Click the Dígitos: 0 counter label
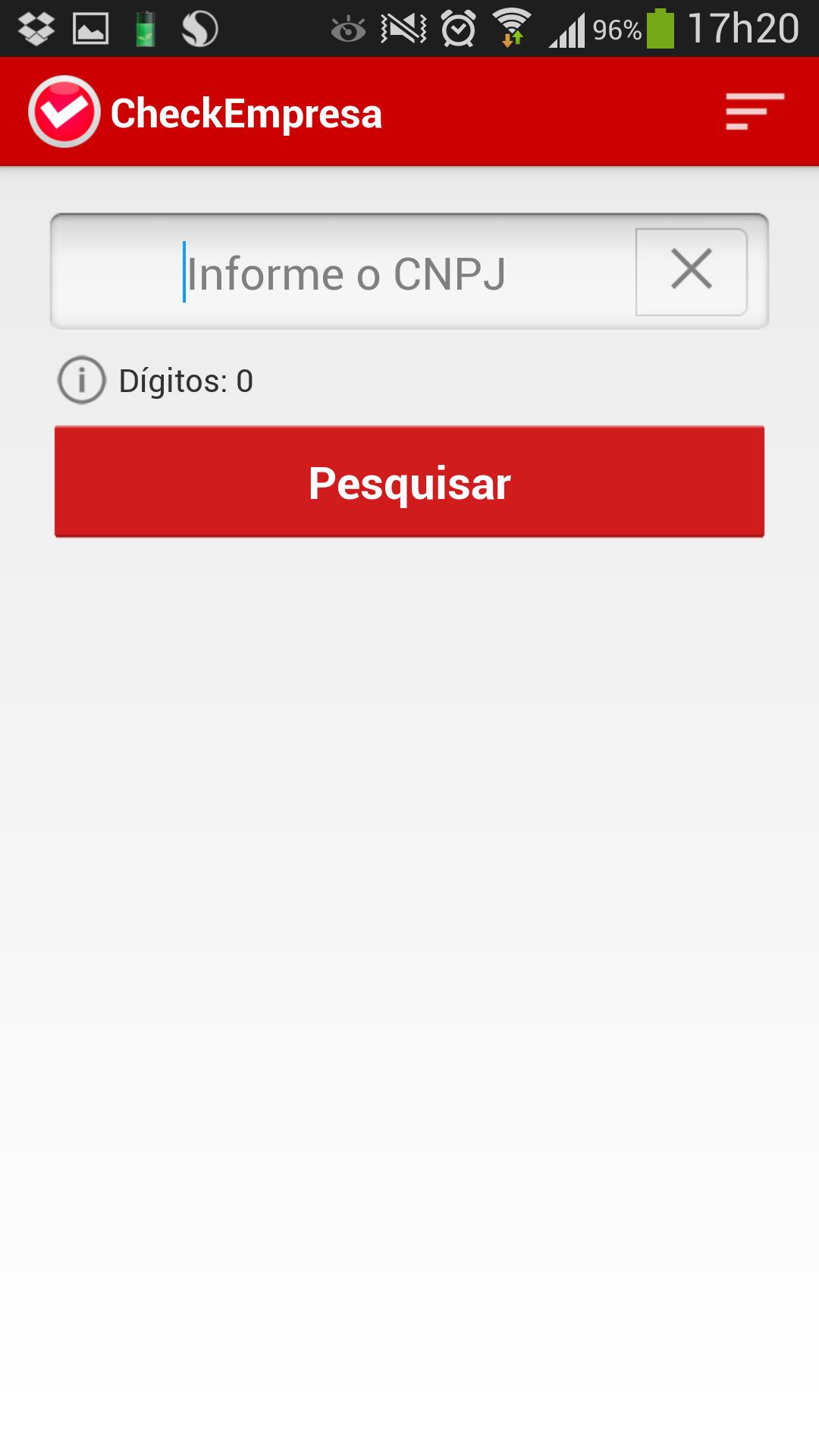This screenshot has height=1456, width=819. coord(186,379)
